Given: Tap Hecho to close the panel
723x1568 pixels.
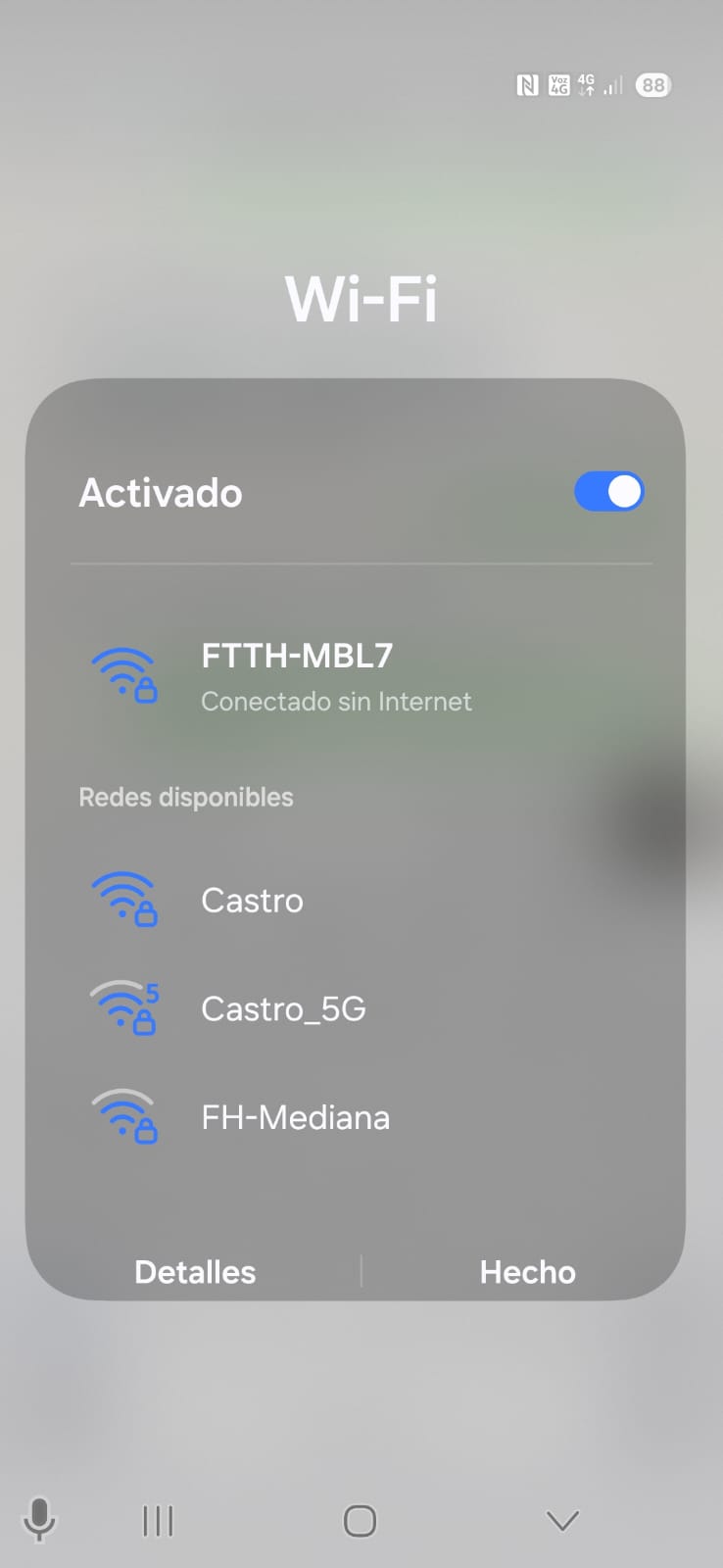Looking at the screenshot, I should pyautogui.click(x=527, y=1272).
